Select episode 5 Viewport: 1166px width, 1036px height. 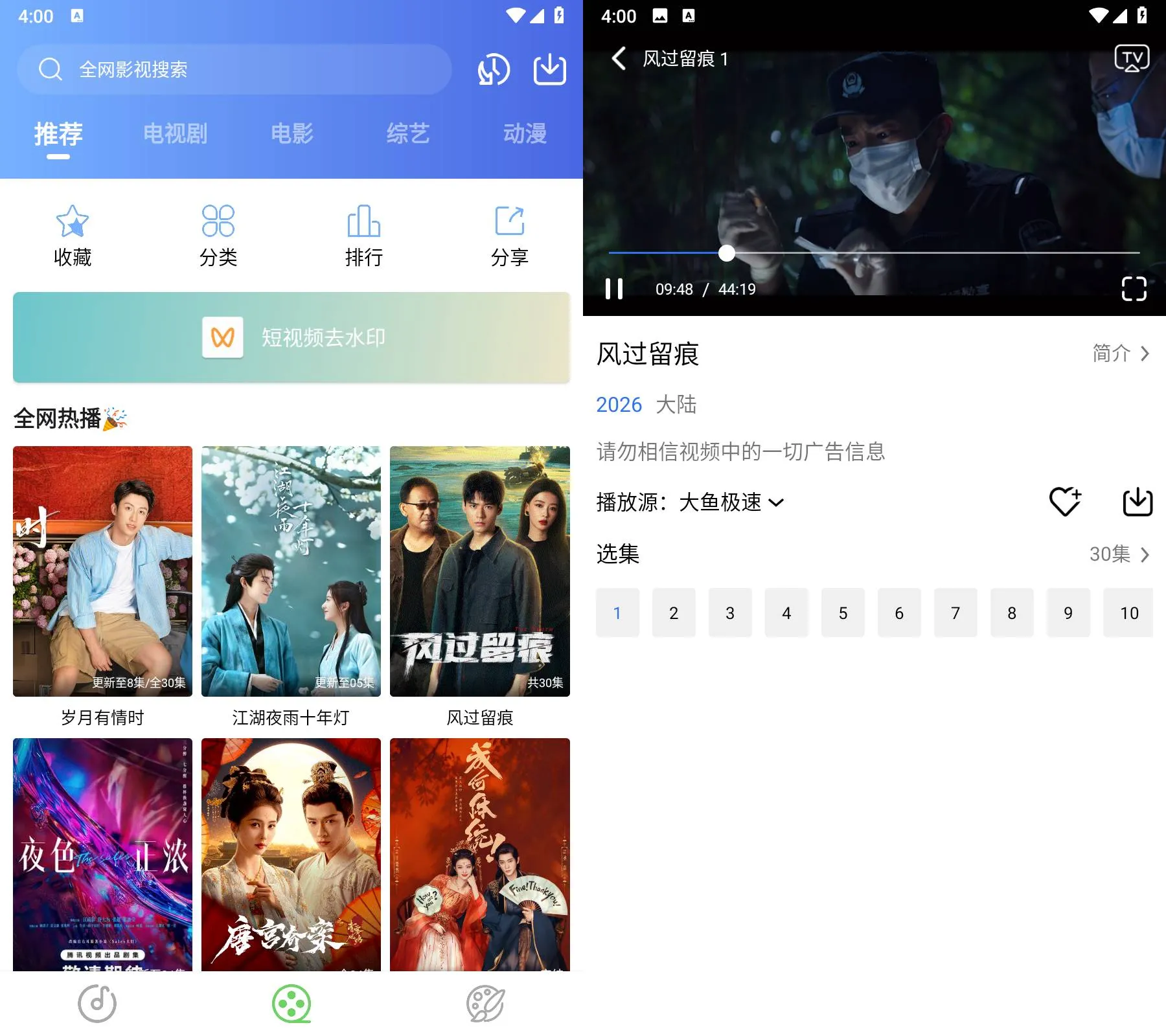pos(843,613)
